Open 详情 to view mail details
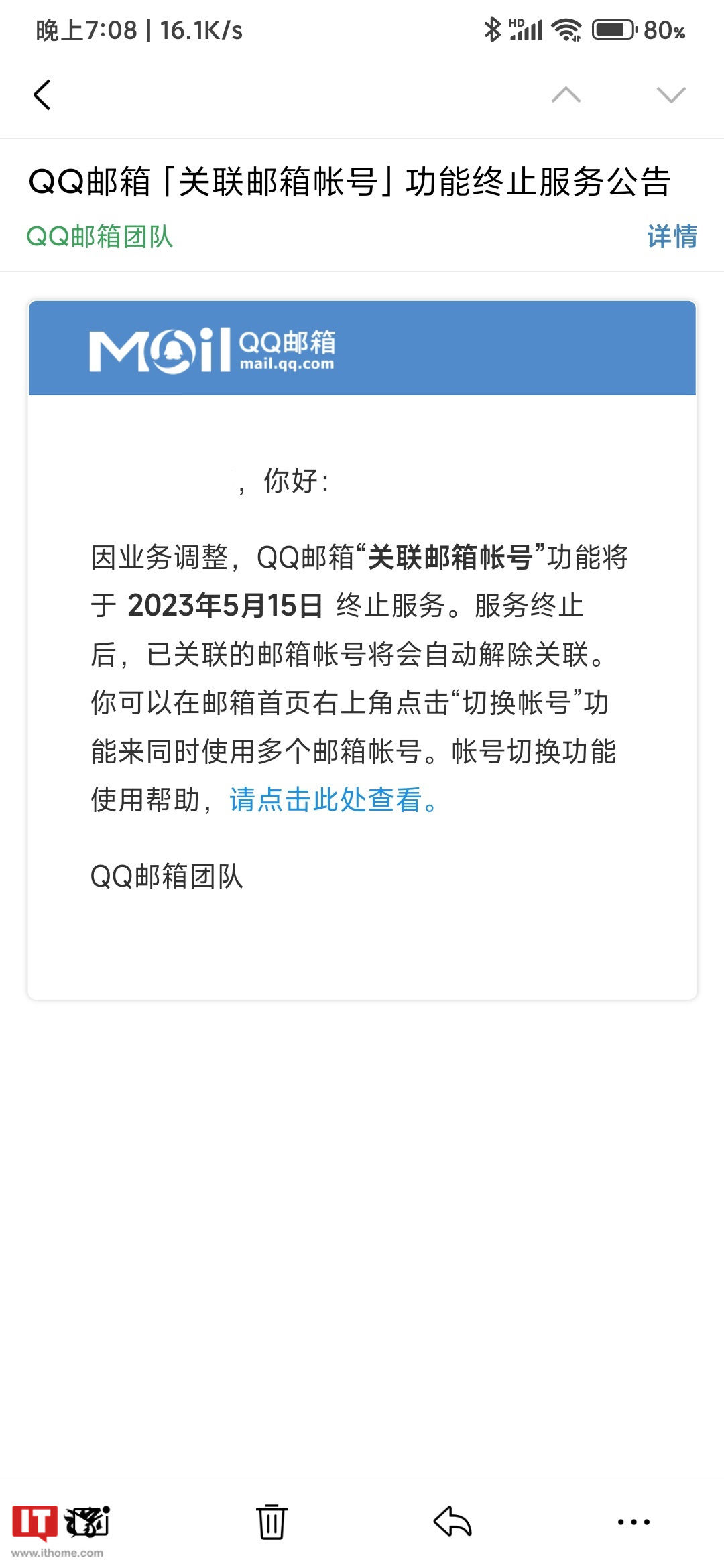Screen dimensions: 724x1568 coord(672,237)
